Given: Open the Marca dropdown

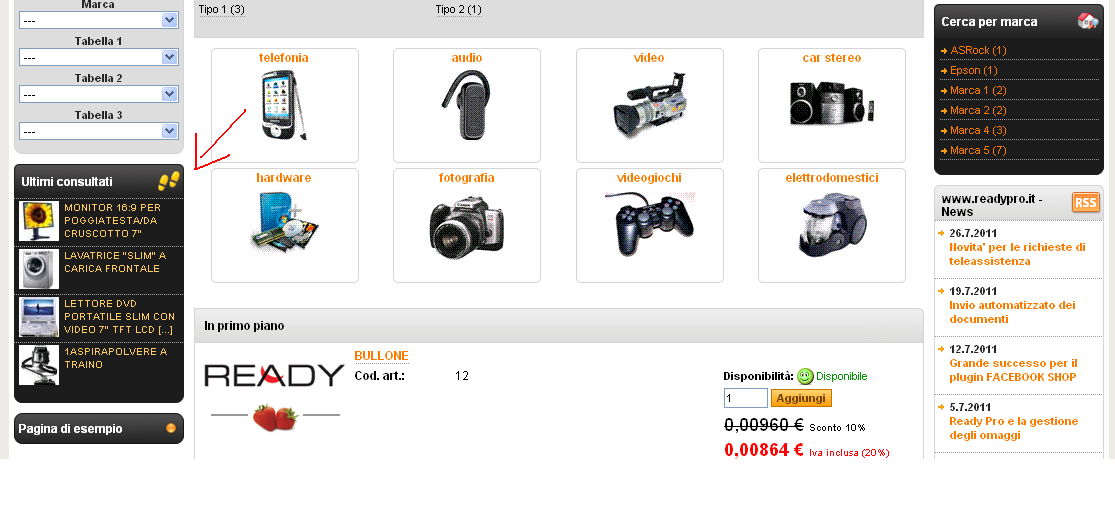Looking at the screenshot, I should tap(98, 20).
